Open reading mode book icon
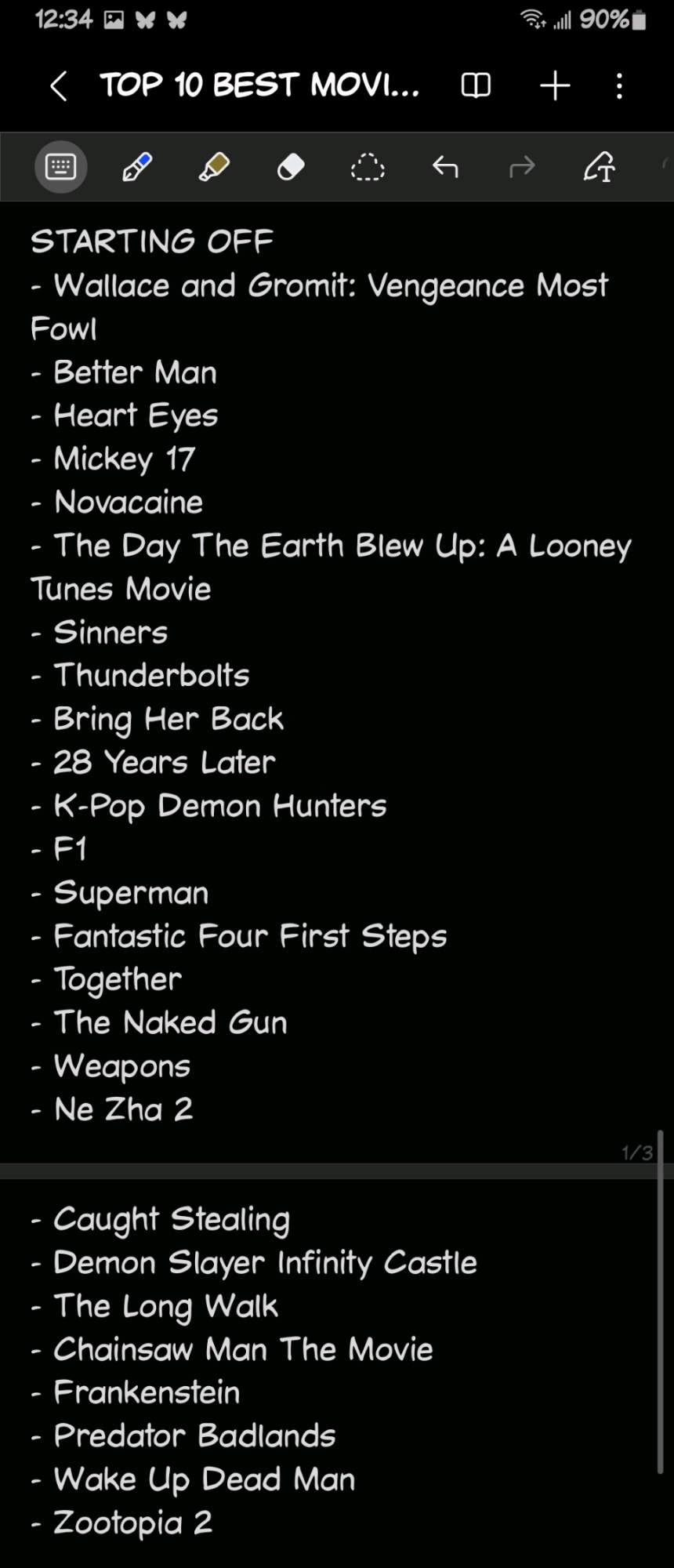 tap(476, 85)
